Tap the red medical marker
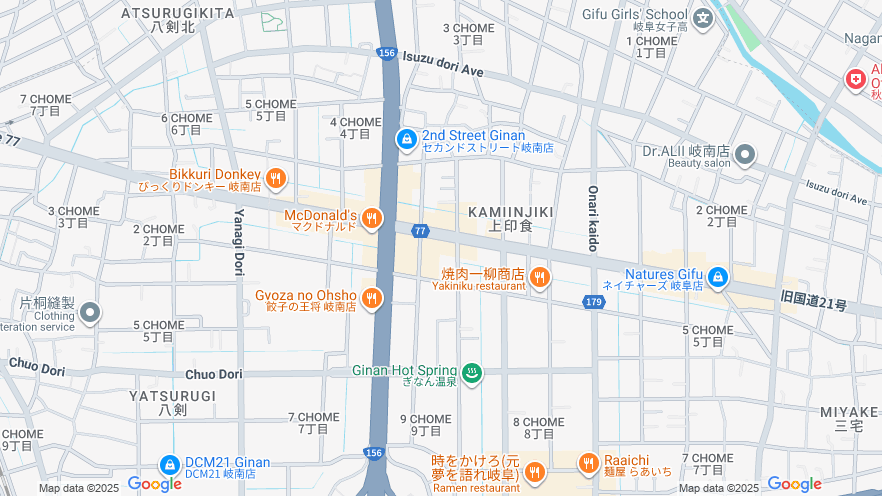Screen dimensions: 882x496 click(855, 79)
